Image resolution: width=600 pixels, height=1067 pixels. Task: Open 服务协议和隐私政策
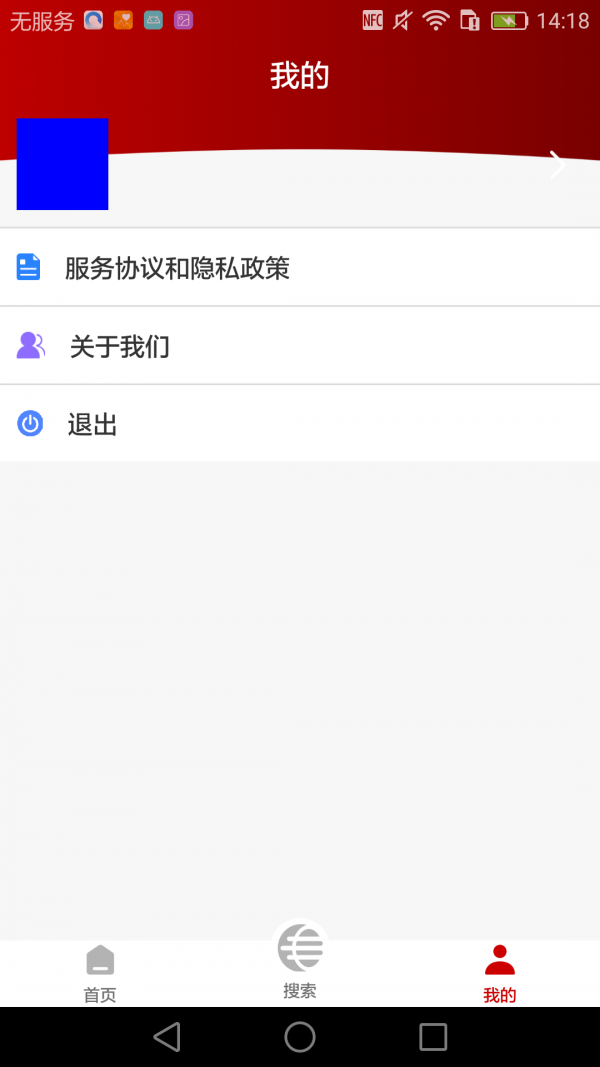300,267
